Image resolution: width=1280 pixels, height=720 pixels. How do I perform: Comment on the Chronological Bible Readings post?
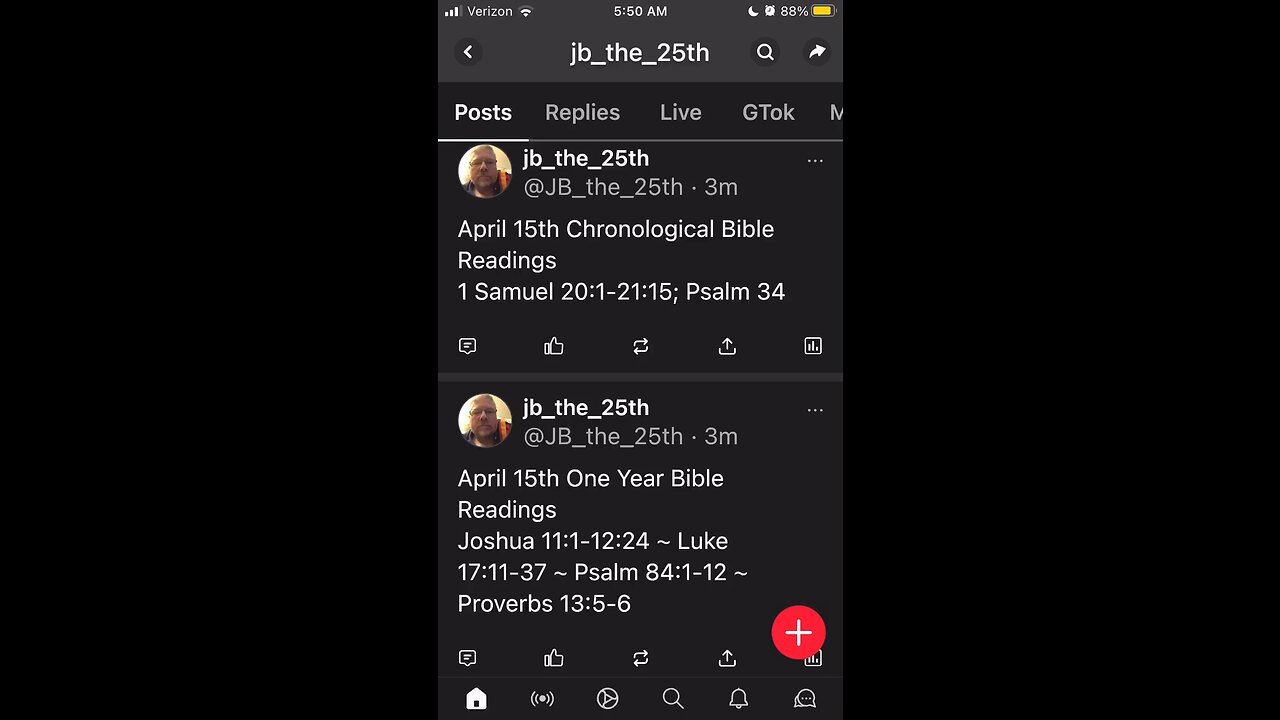[467, 346]
